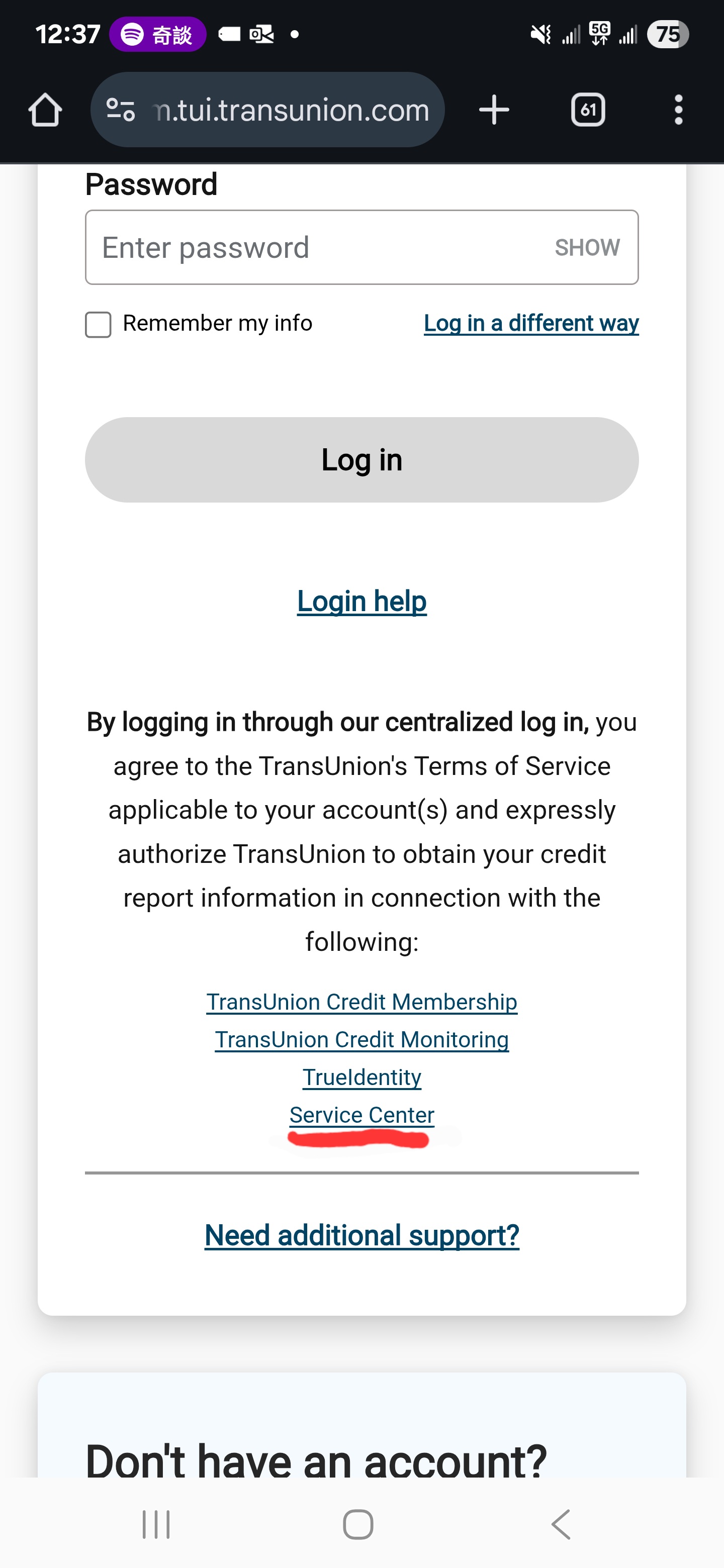Open TransUnion Credit Membership terms
This screenshot has width=724, height=1568.
tap(361, 1002)
